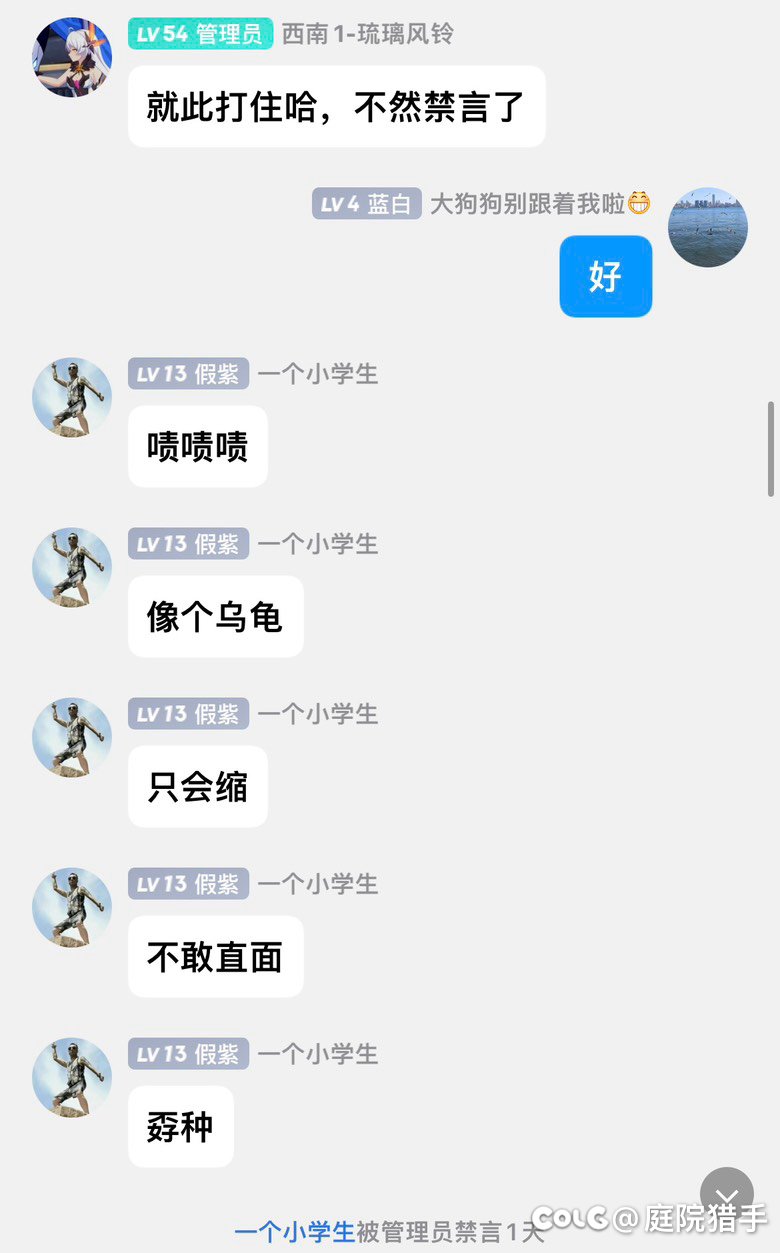View the profile from the 像个乌龟 message avatar
The width and height of the screenshot is (780, 1253).
point(72,567)
